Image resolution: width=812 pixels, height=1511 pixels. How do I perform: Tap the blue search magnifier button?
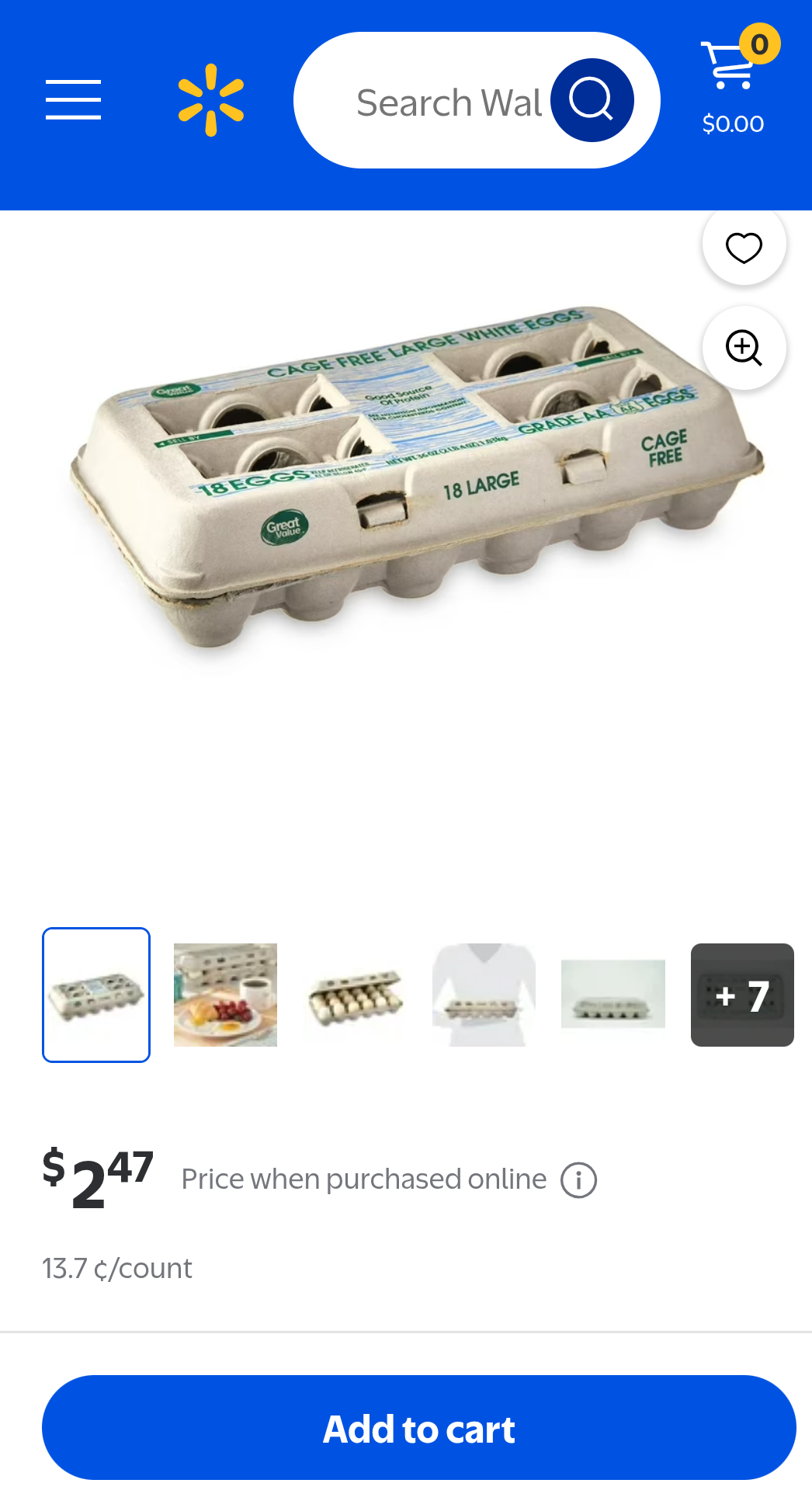tap(592, 100)
